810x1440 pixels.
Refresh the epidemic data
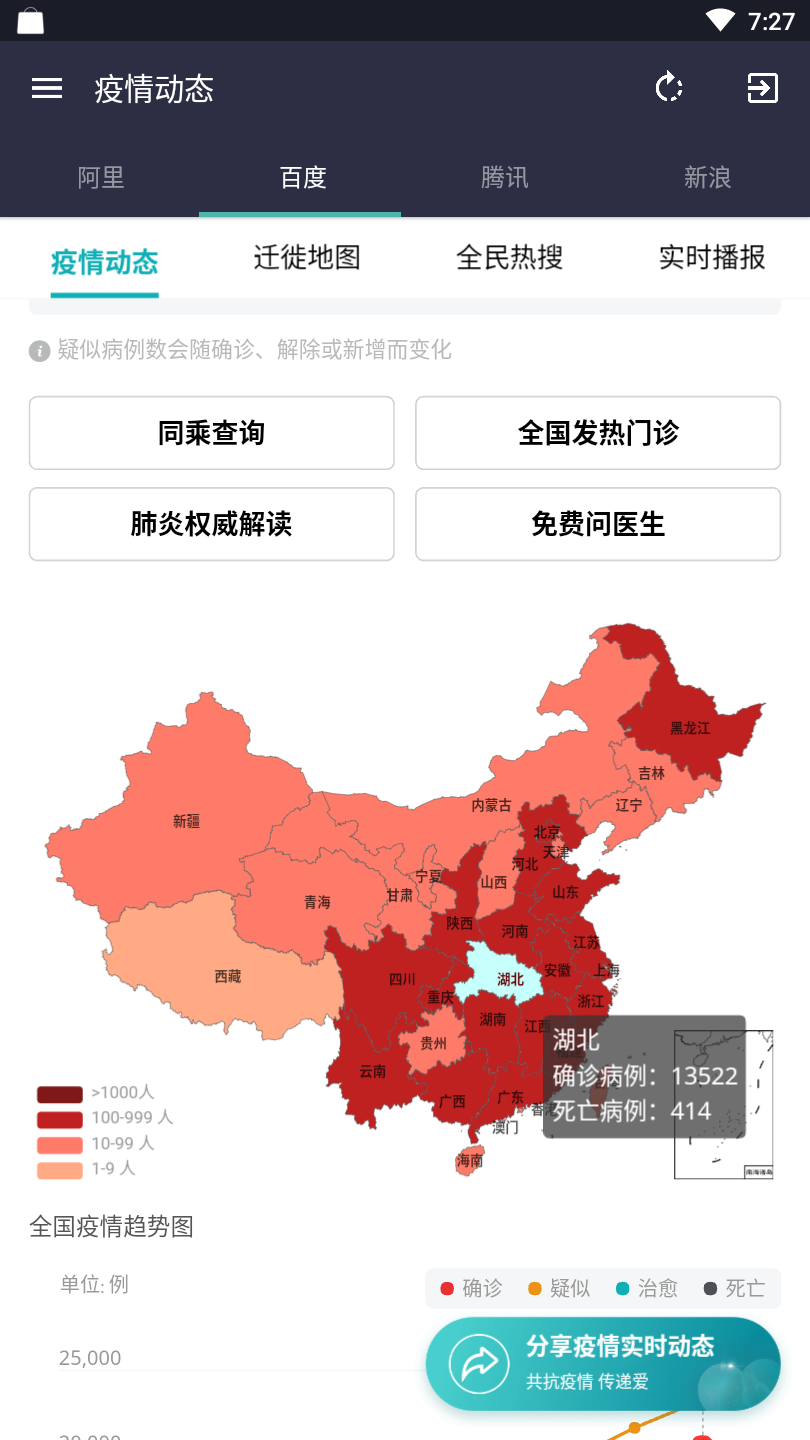coord(668,88)
